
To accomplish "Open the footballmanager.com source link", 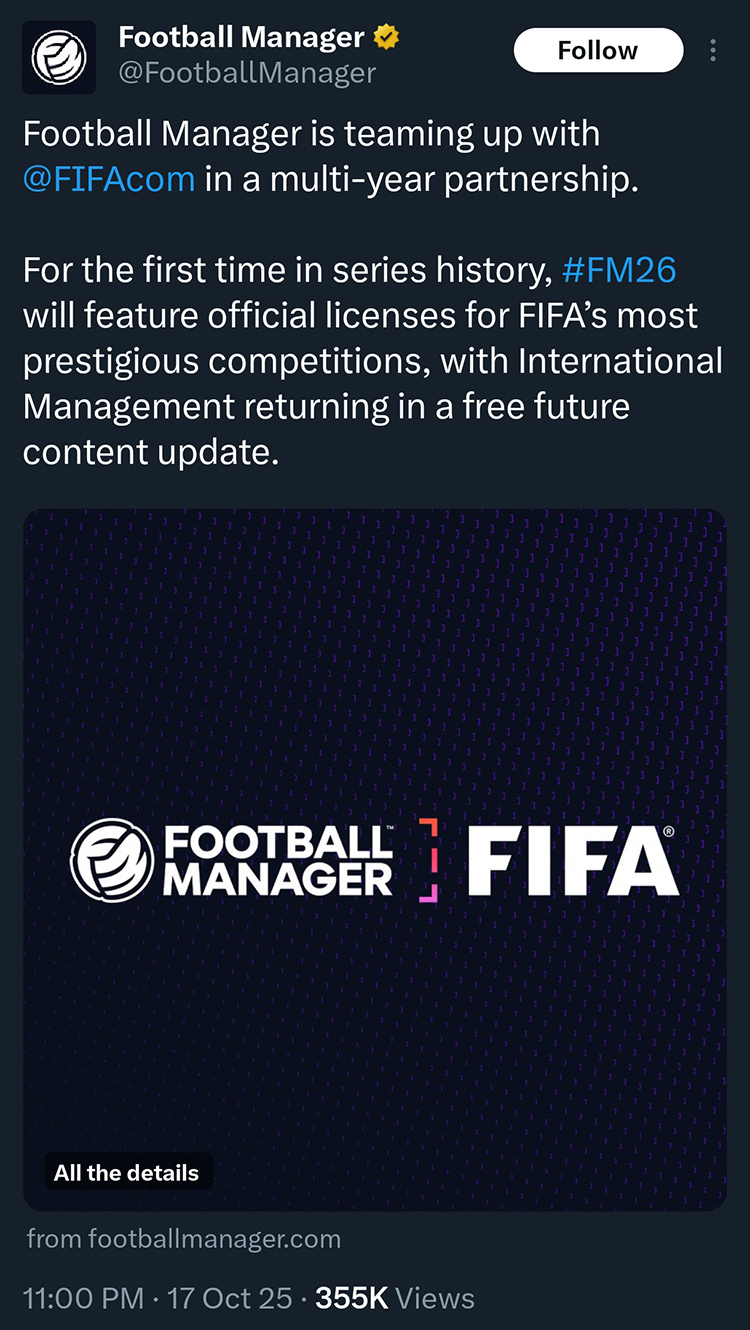I will click(184, 1239).
